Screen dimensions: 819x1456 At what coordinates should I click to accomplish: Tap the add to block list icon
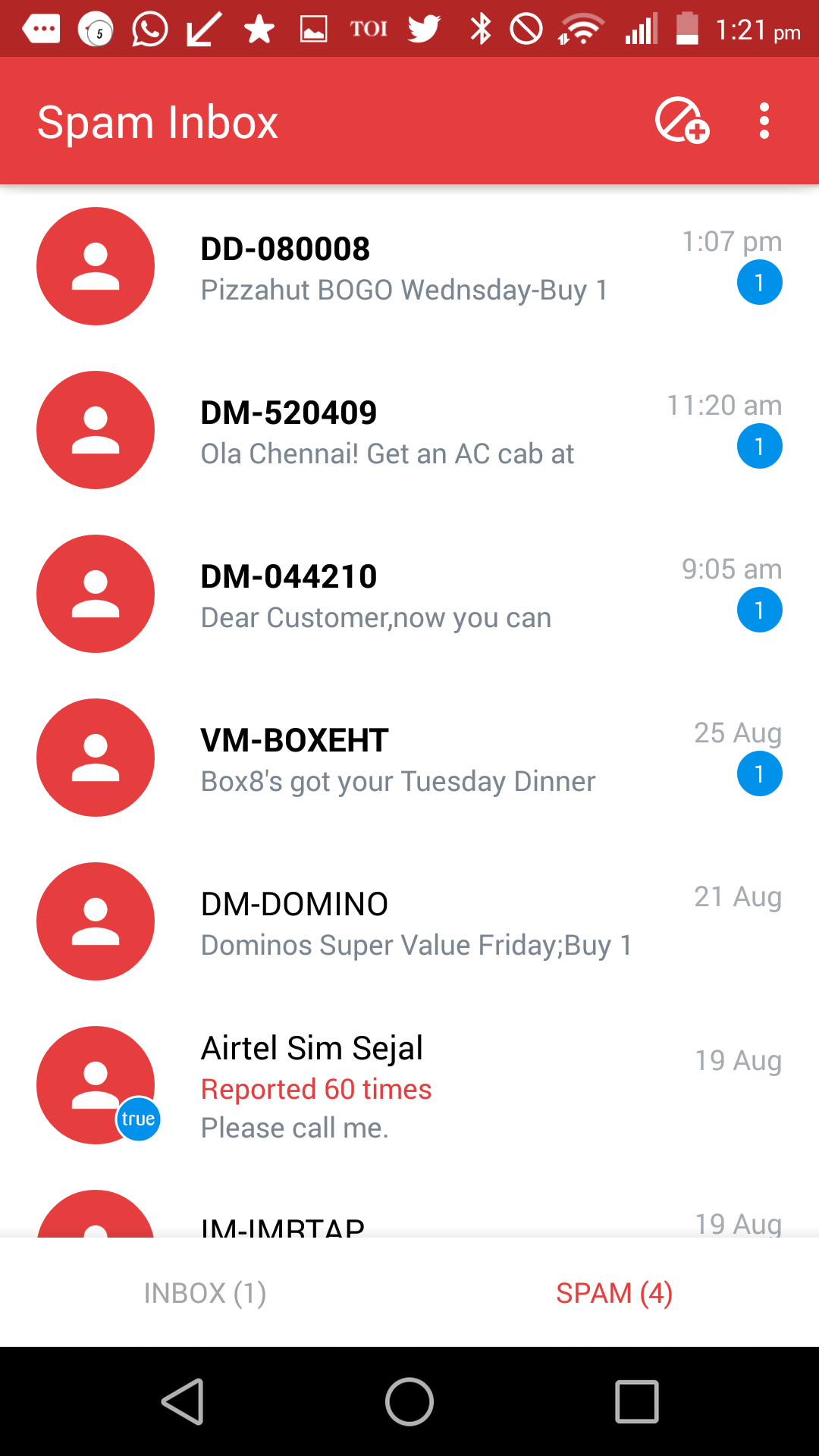coord(682,121)
